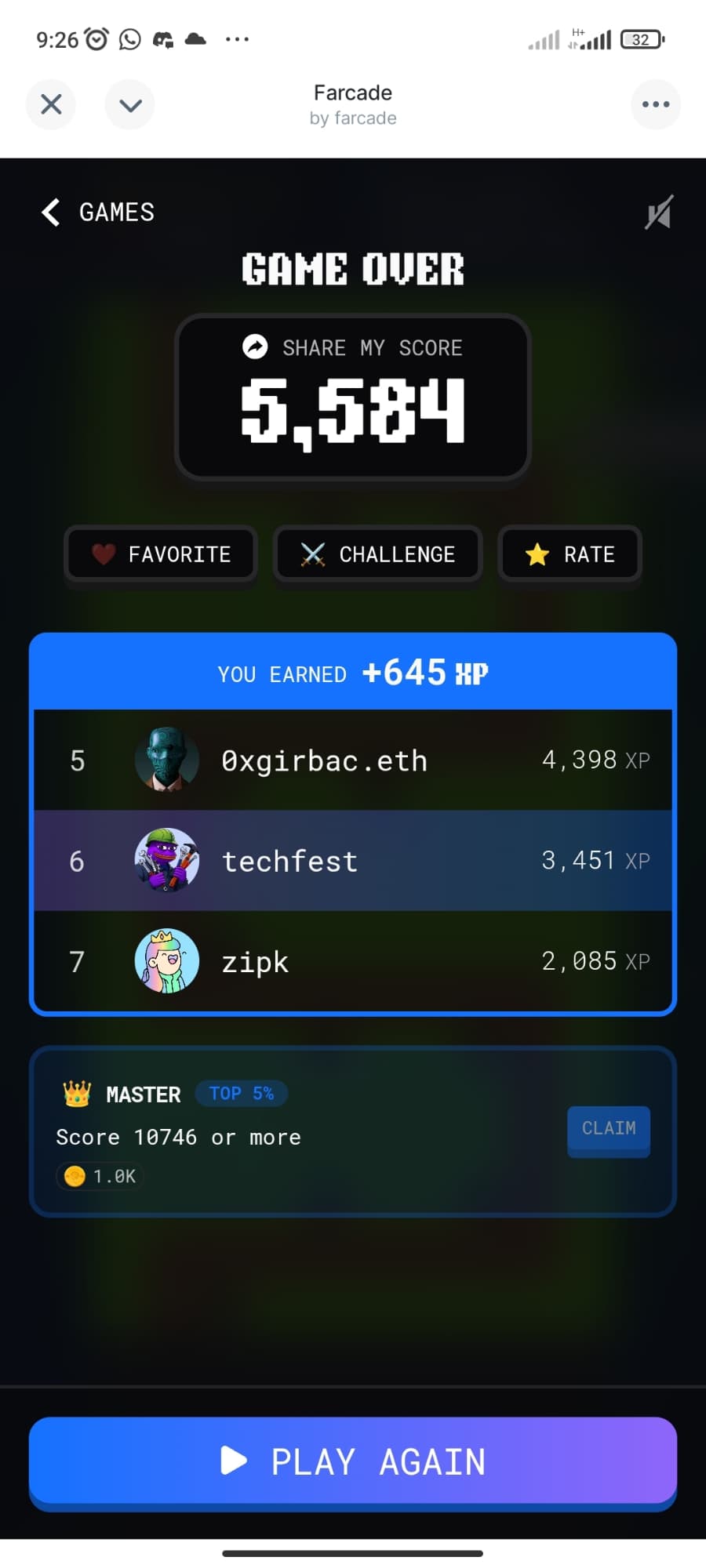Challenge a friend to this game
This screenshot has width=706, height=1568.
[377, 554]
